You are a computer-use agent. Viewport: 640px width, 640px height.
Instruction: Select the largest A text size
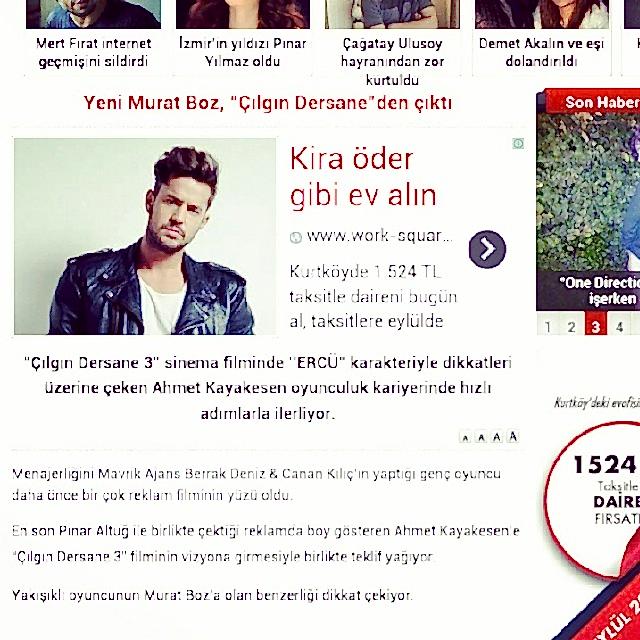(x=512, y=436)
